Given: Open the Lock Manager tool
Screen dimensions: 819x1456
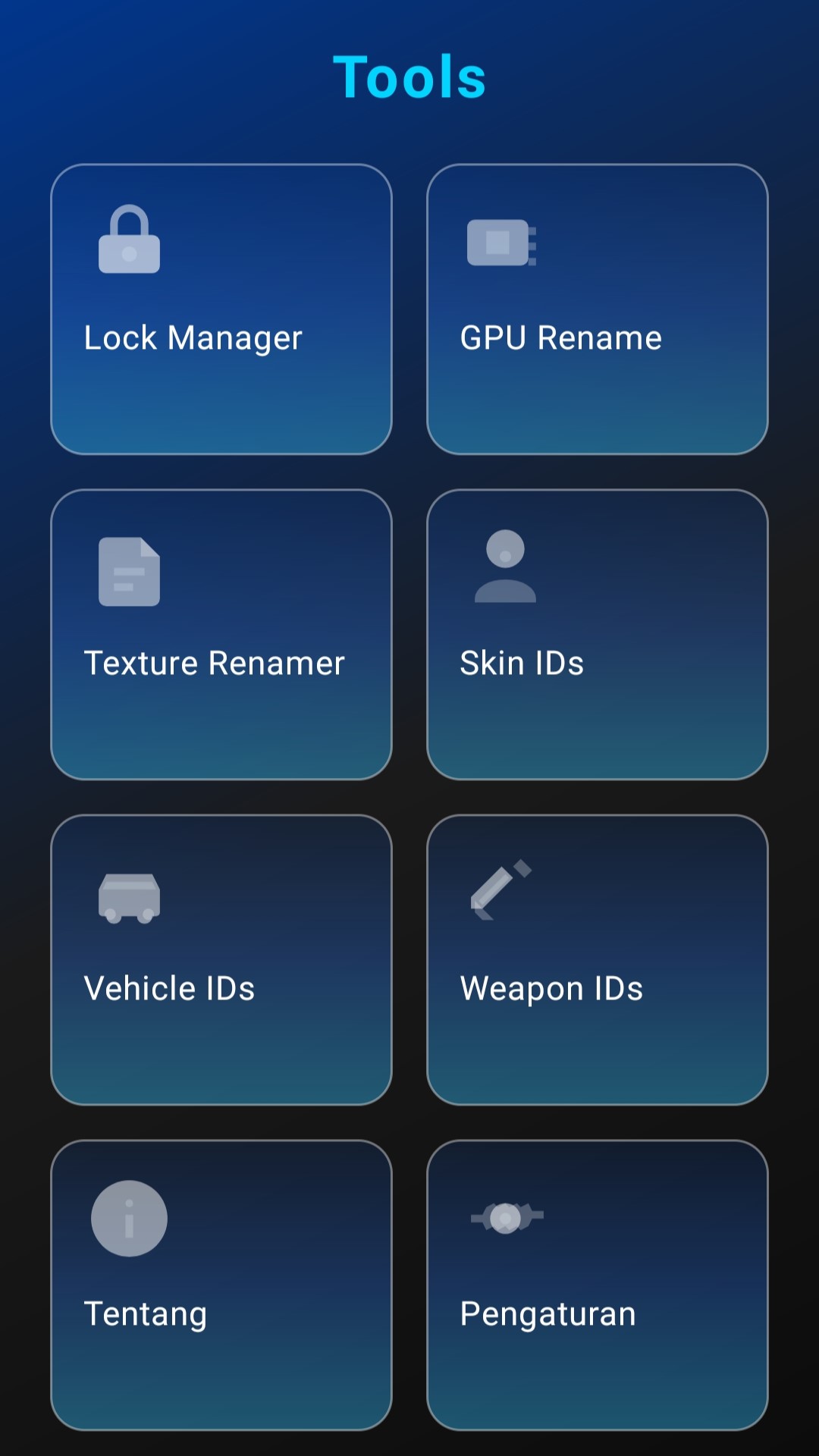Looking at the screenshot, I should tap(221, 309).
